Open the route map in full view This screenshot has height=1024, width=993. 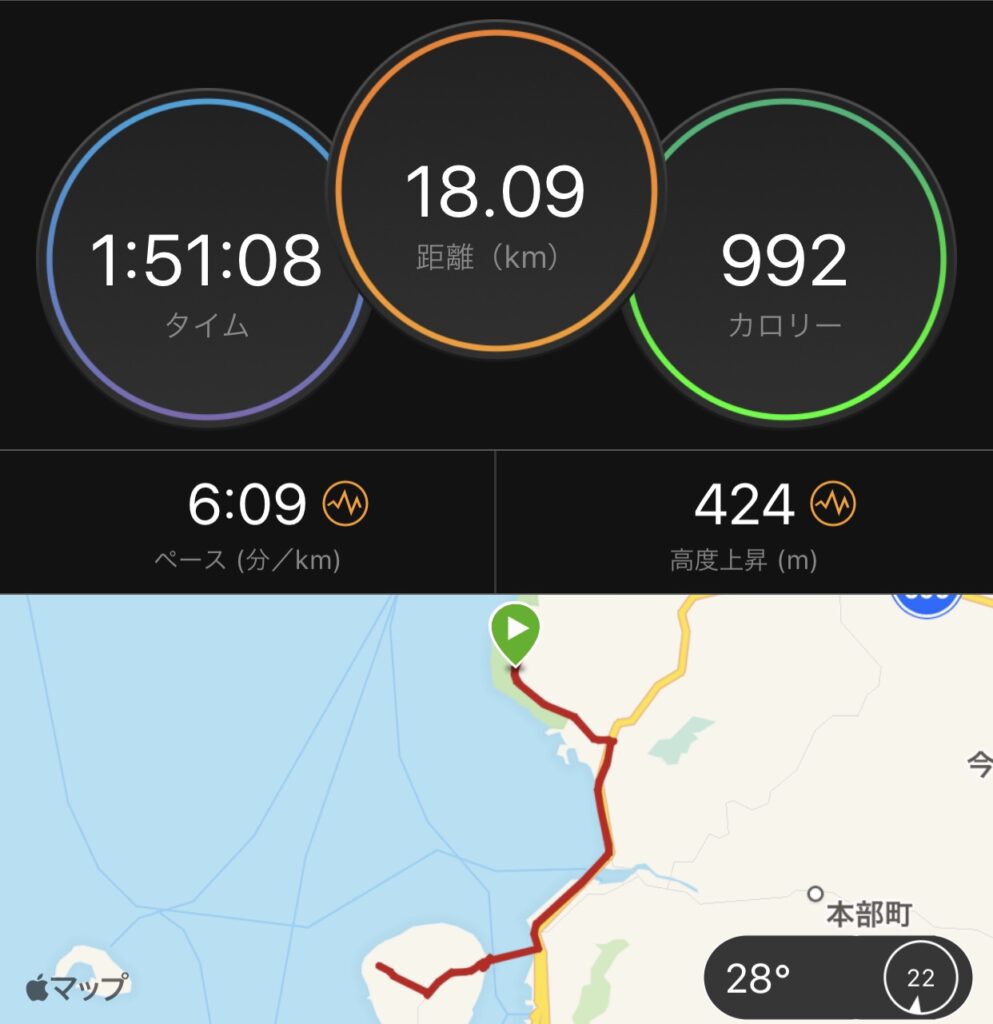tap(300, 800)
